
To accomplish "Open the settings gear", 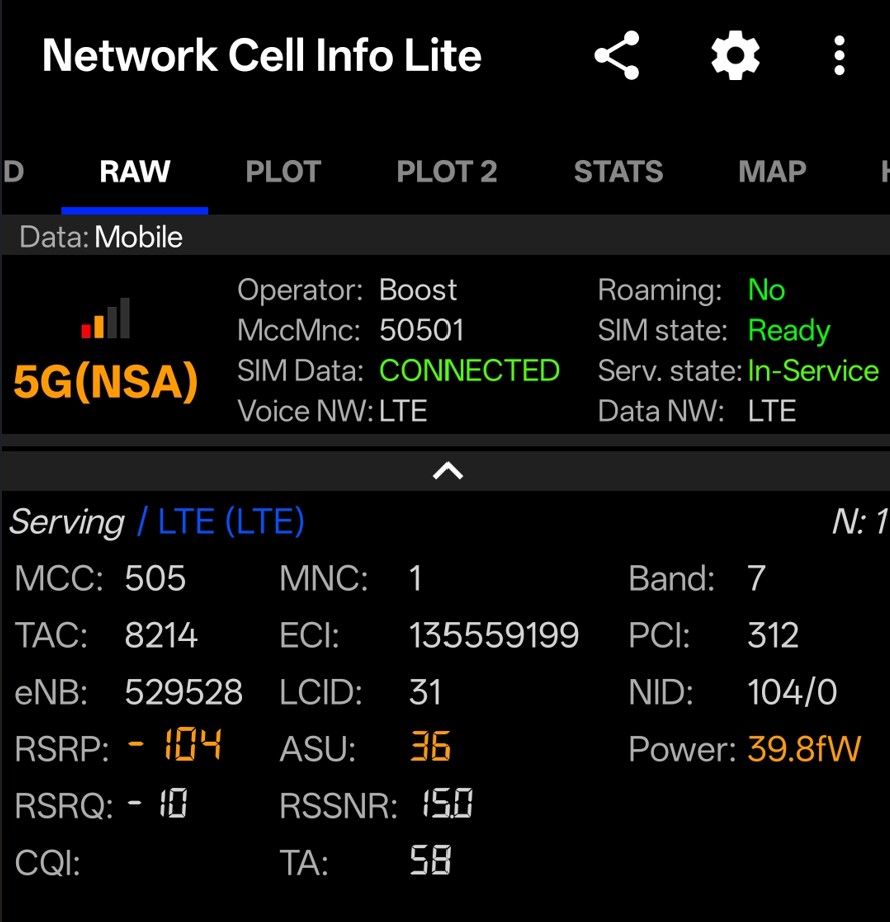I will (x=735, y=56).
